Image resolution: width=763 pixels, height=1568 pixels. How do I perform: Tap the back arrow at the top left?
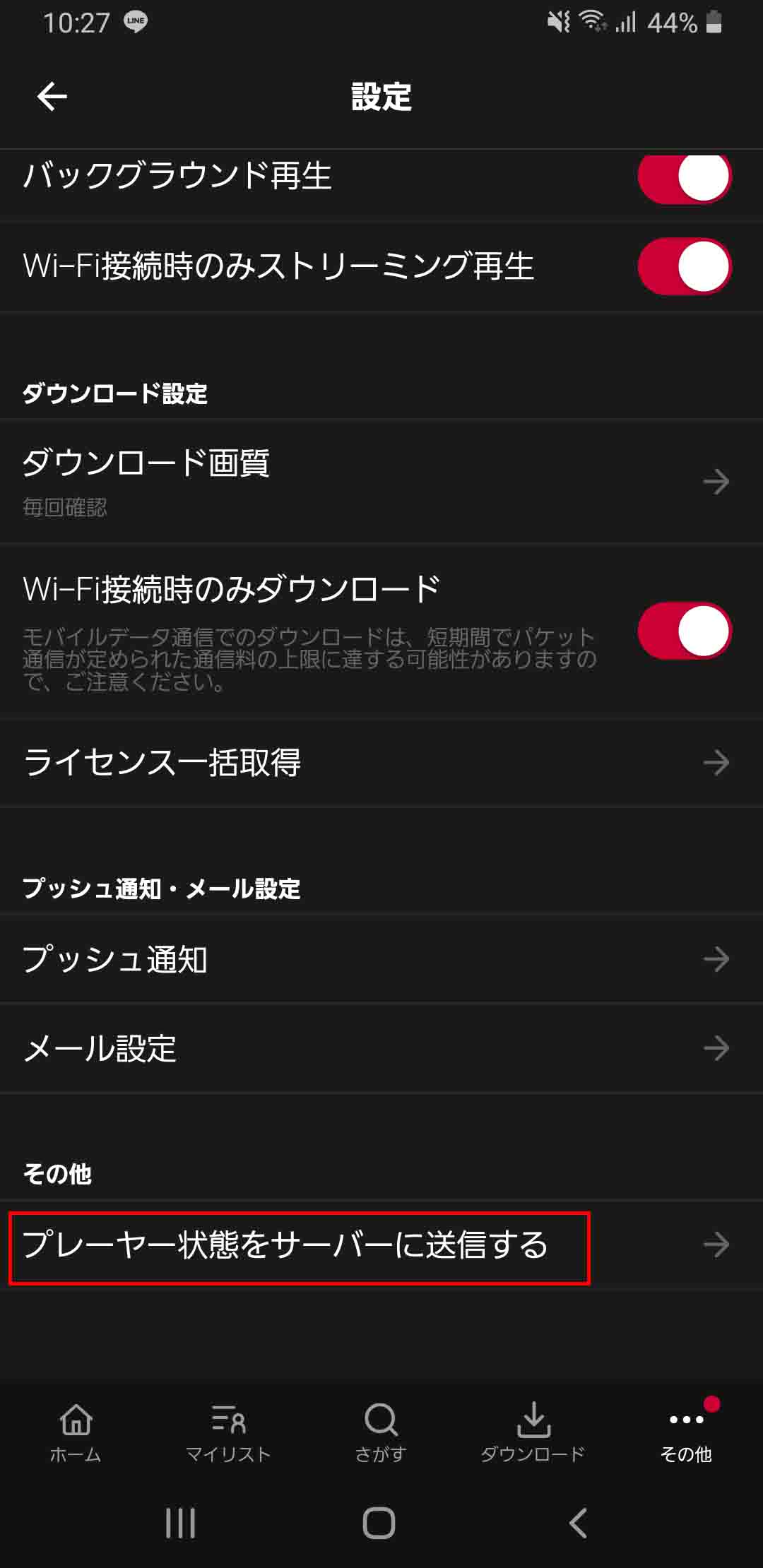[x=52, y=99]
